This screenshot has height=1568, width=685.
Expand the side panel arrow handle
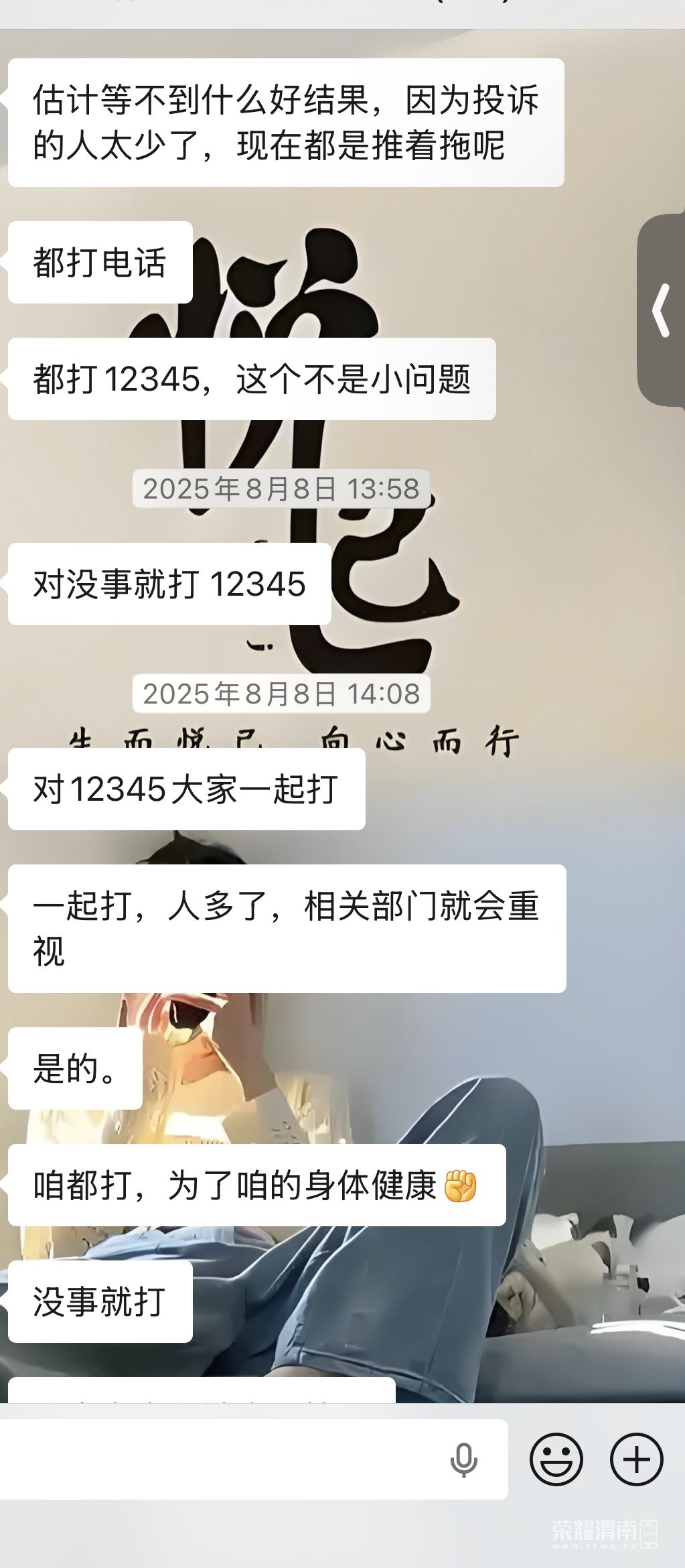pos(662,310)
